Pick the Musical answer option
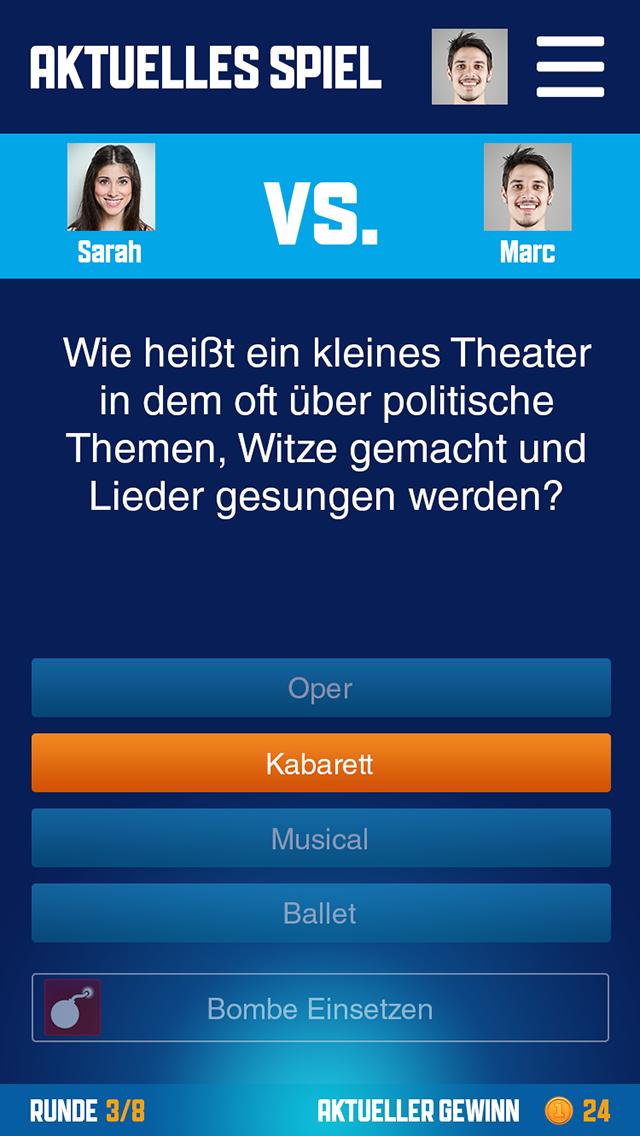The height and width of the screenshot is (1136, 640). [x=321, y=838]
